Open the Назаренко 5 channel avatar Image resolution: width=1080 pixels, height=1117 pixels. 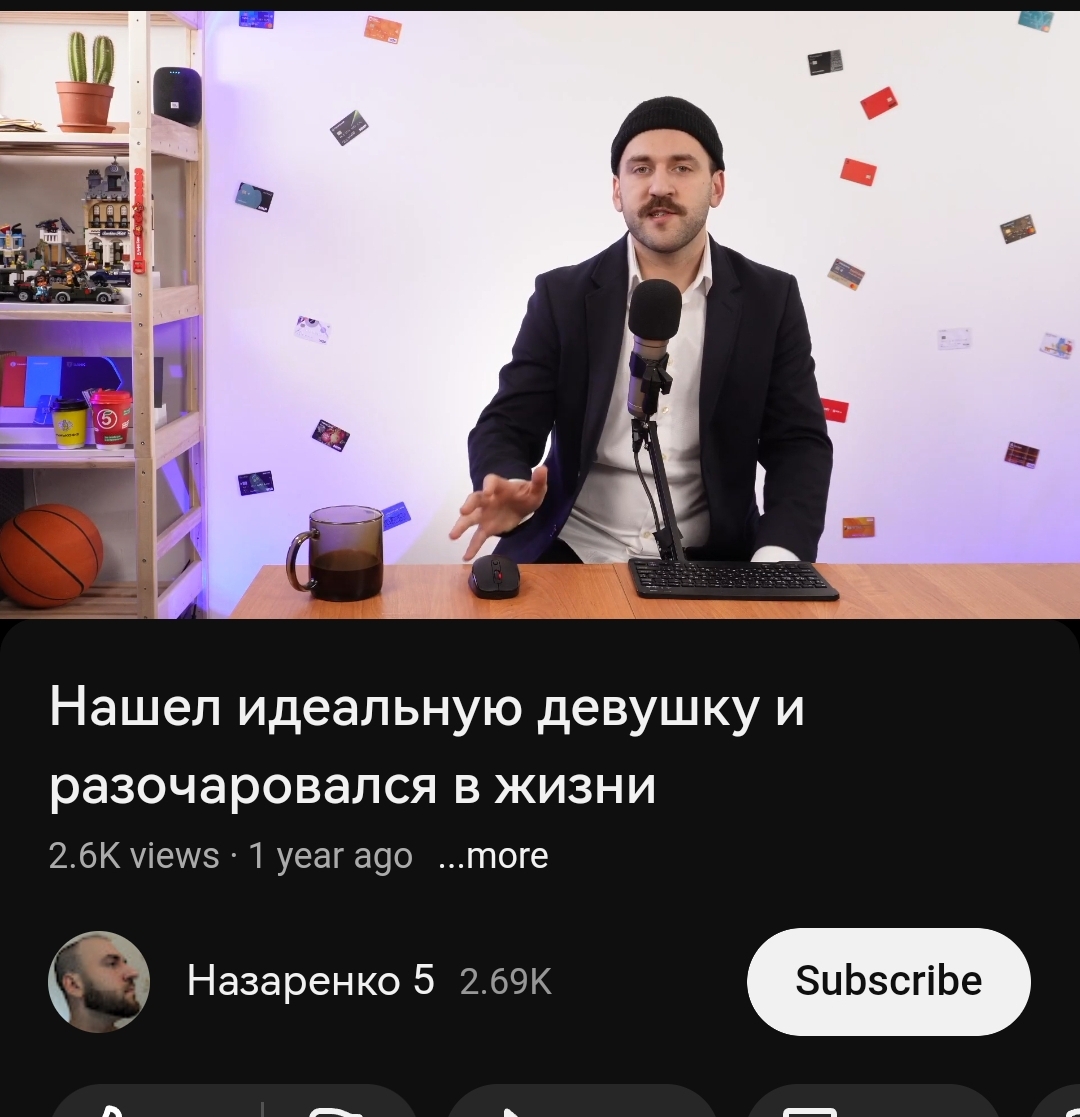click(x=98, y=981)
